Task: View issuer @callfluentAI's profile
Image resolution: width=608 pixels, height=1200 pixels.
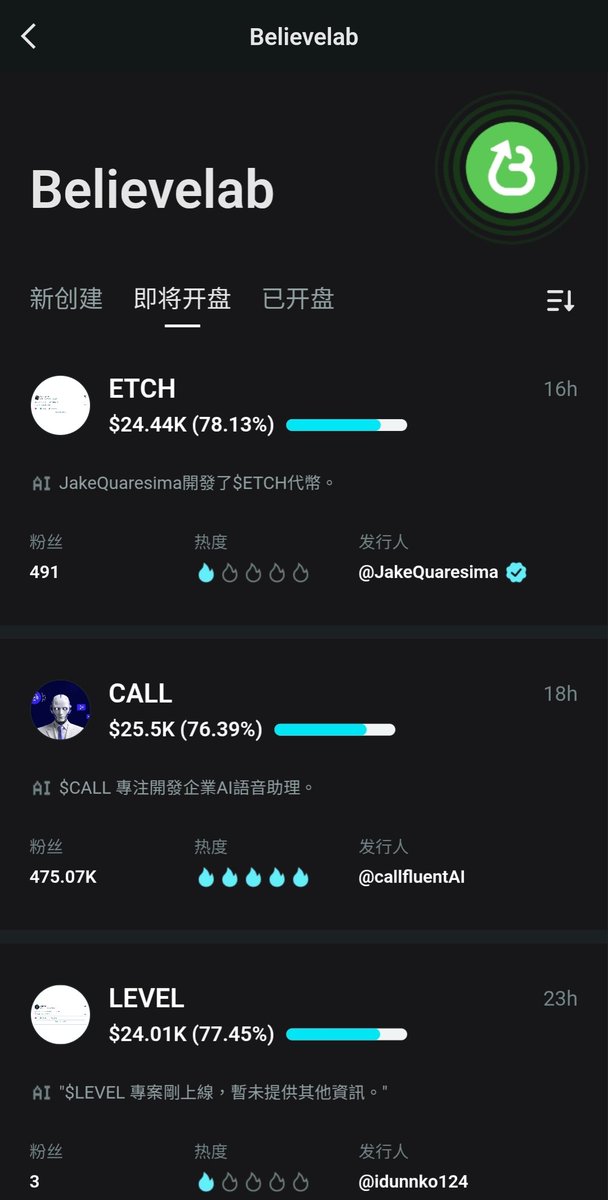Action: [x=412, y=878]
